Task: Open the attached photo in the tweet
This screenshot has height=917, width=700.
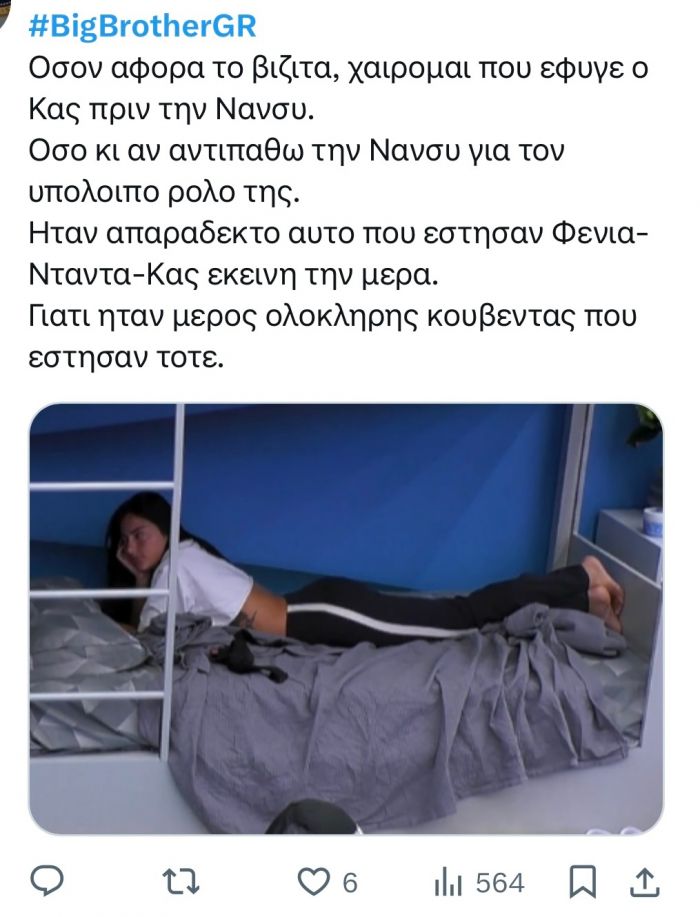Action: pos(345,618)
